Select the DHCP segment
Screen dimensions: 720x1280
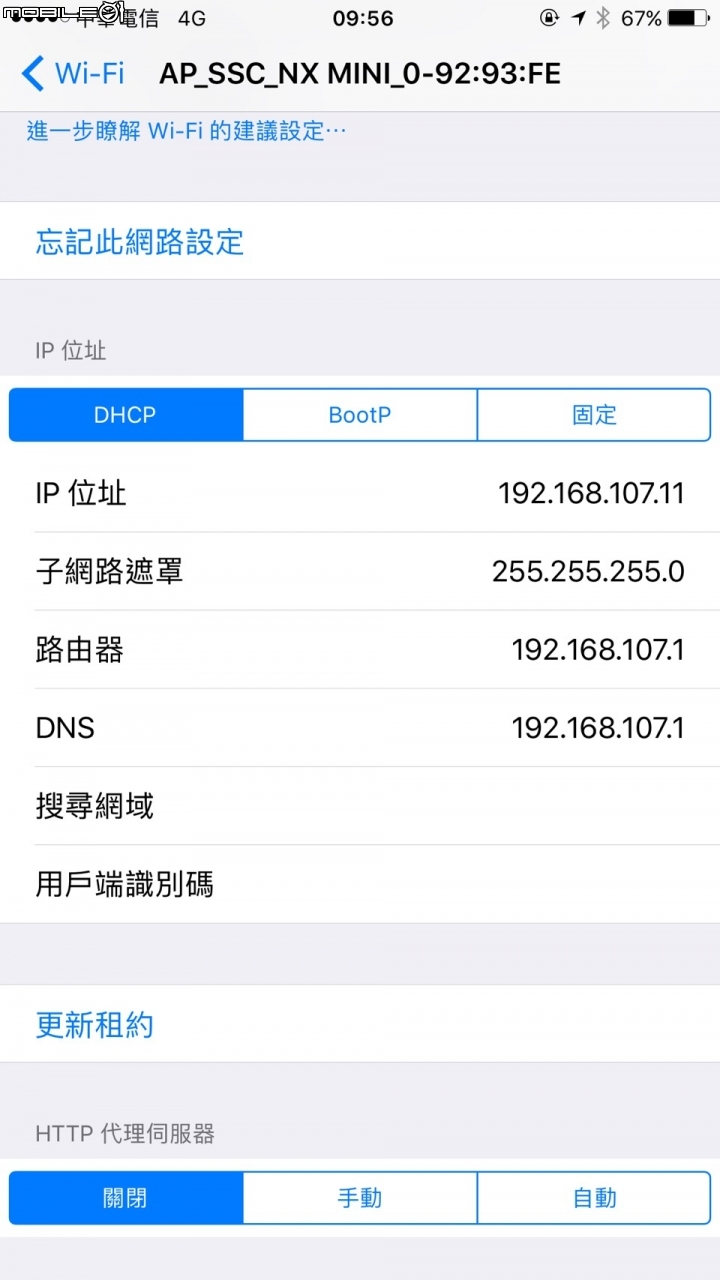[126, 415]
